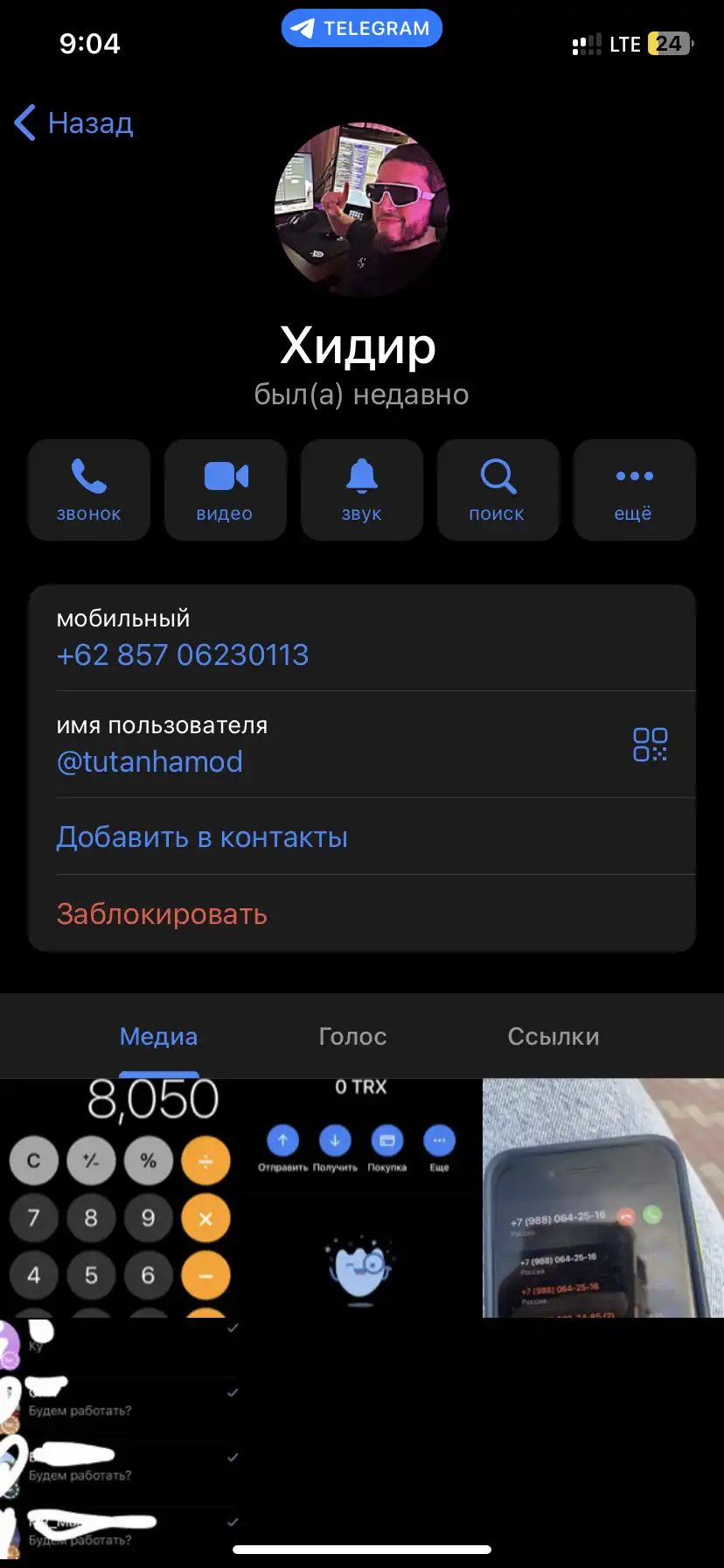
Task: Start a voice call with звонок
Action: (89, 490)
